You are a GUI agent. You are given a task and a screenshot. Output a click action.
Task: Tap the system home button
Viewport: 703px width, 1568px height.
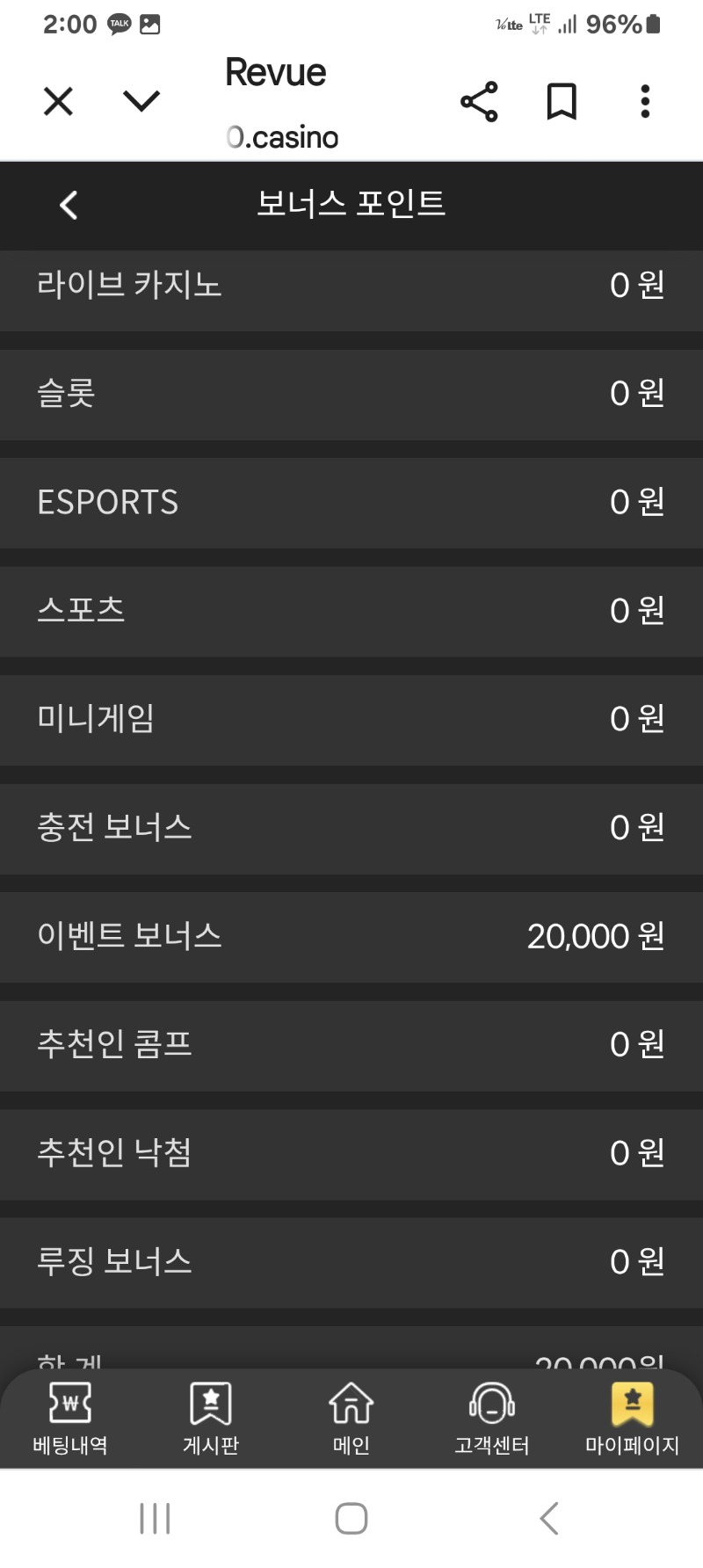pyautogui.click(x=351, y=1518)
